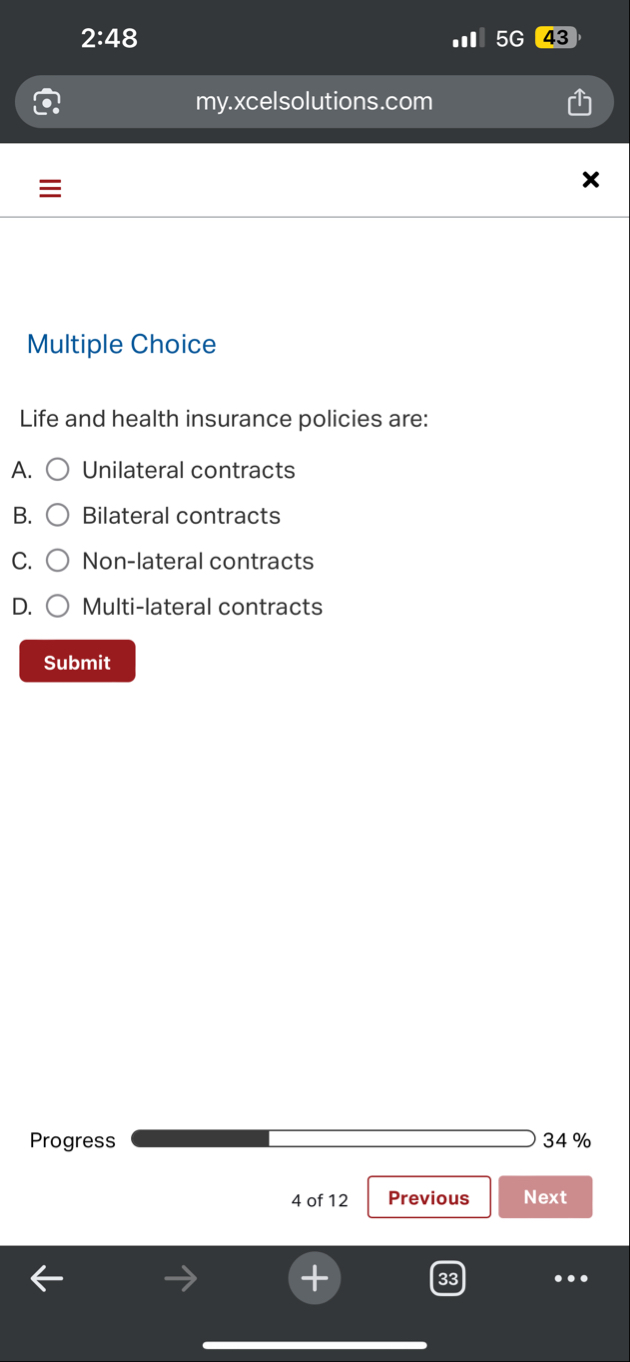Select Multi-lateral contracts answer
Screen dimensions: 630x1362
point(58,607)
